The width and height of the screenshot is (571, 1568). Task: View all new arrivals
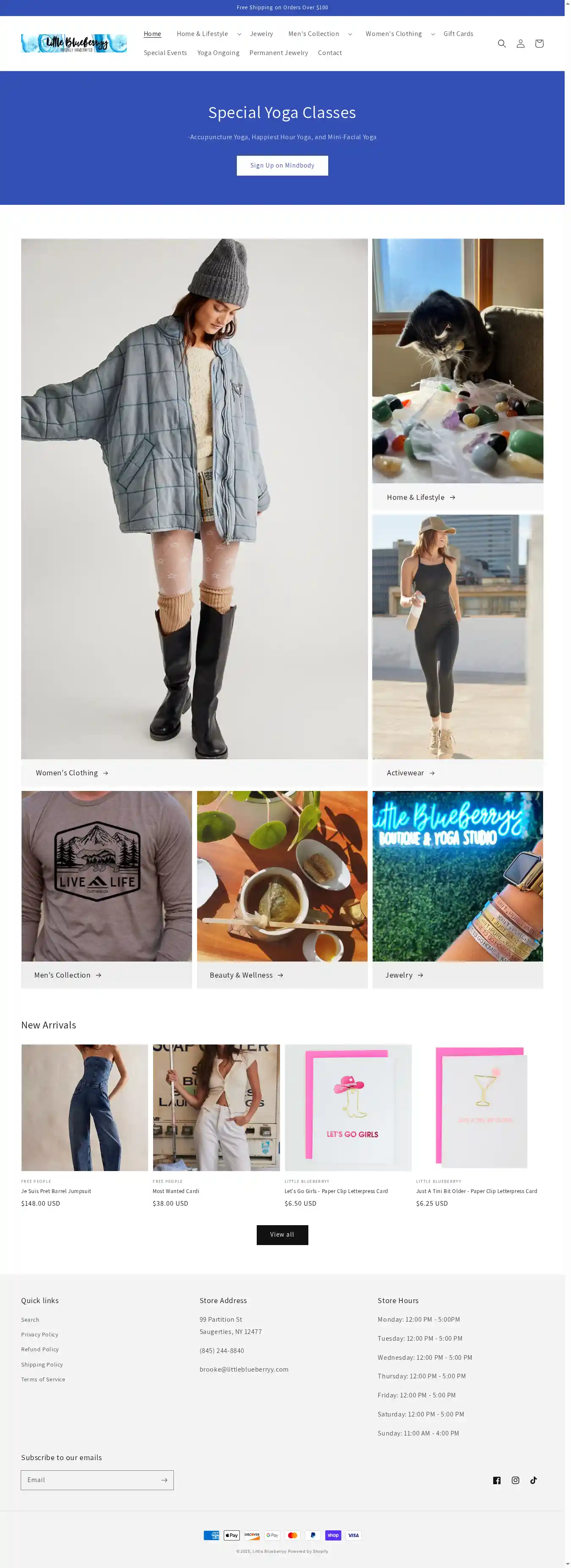pos(282,1235)
